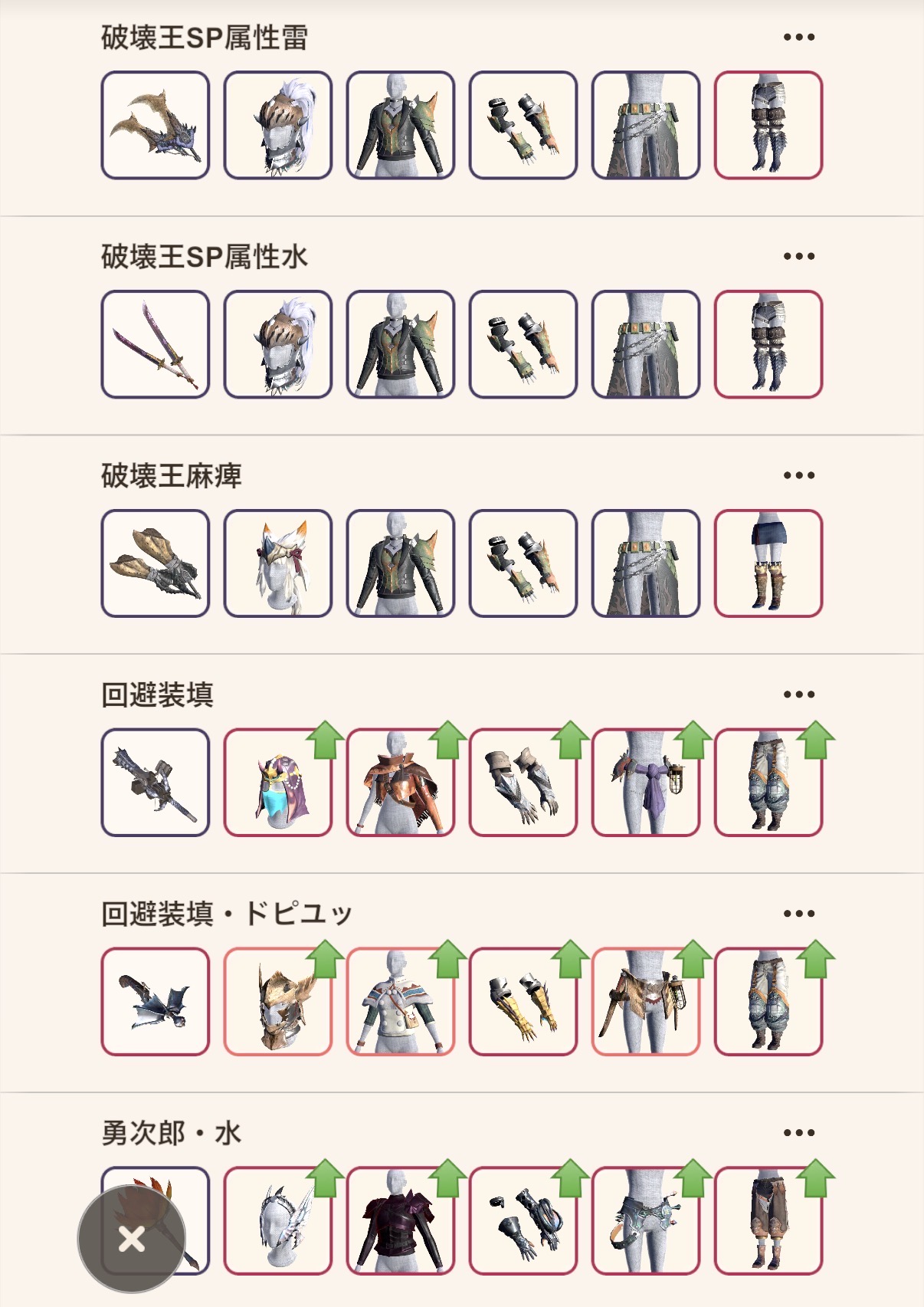Screen dimensions: 924x1307
Task: Select purple hood helmet in 回避装填 set
Action: [278, 783]
